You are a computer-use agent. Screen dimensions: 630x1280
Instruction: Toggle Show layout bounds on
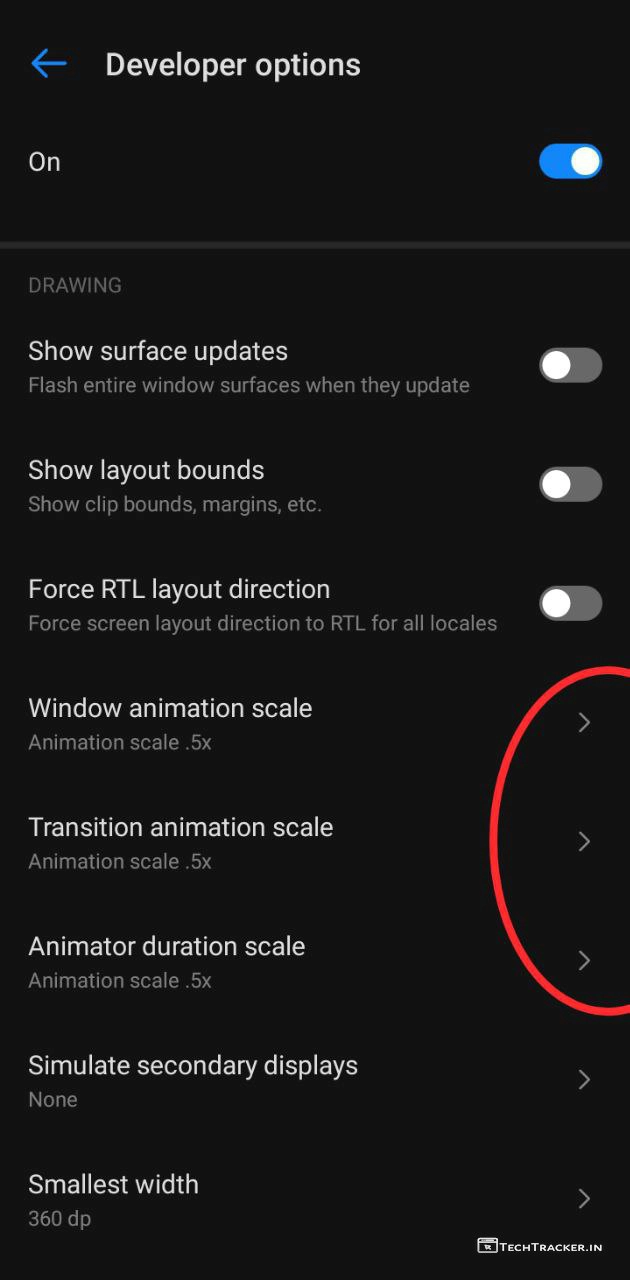pyautogui.click(x=570, y=485)
